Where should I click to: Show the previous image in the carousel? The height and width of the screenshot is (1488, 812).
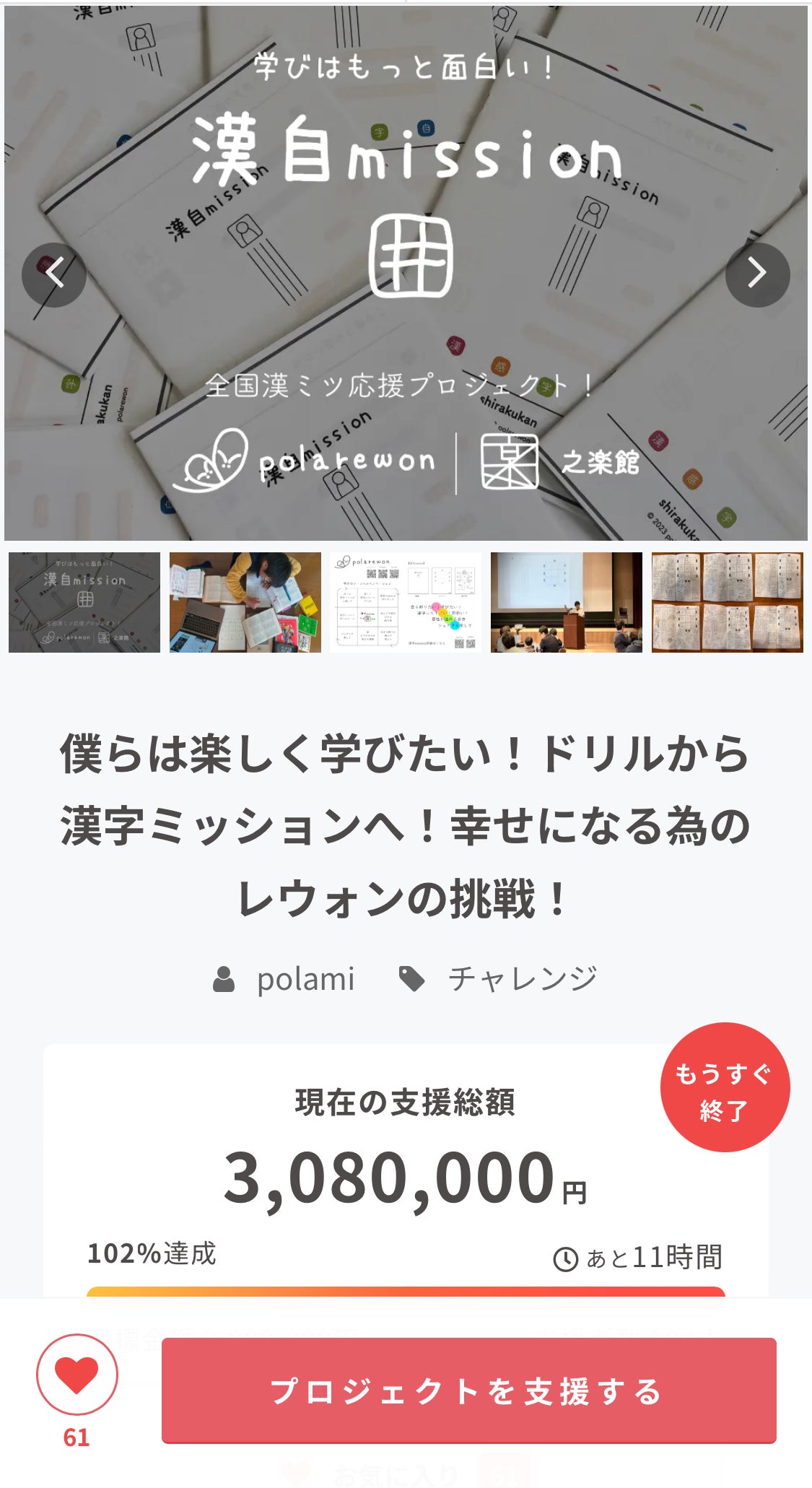(54, 274)
